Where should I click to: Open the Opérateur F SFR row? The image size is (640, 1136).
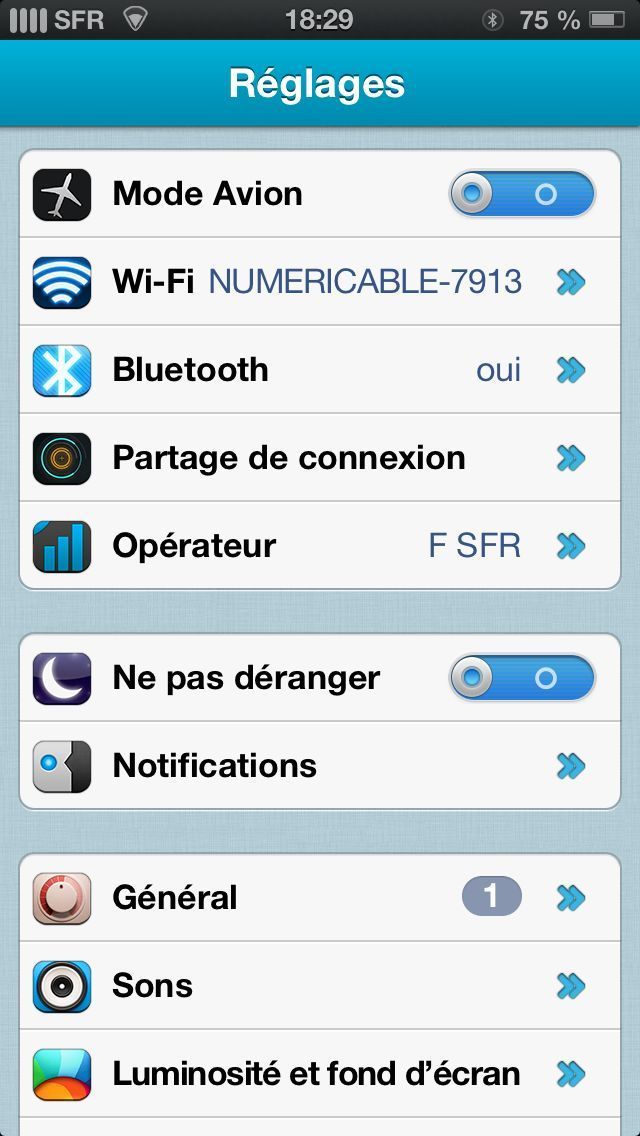coord(320,546)
